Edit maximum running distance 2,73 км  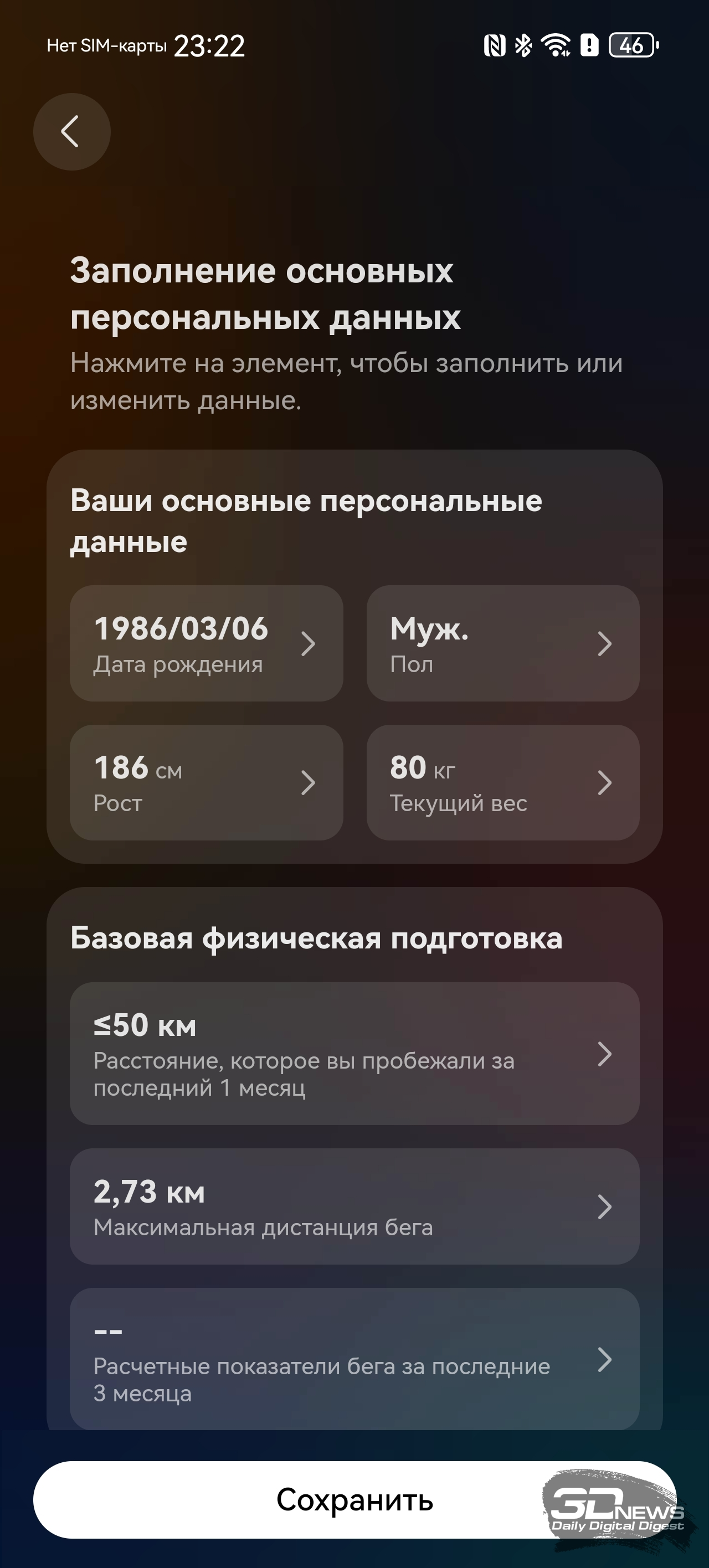click(x=354, y=1206)
